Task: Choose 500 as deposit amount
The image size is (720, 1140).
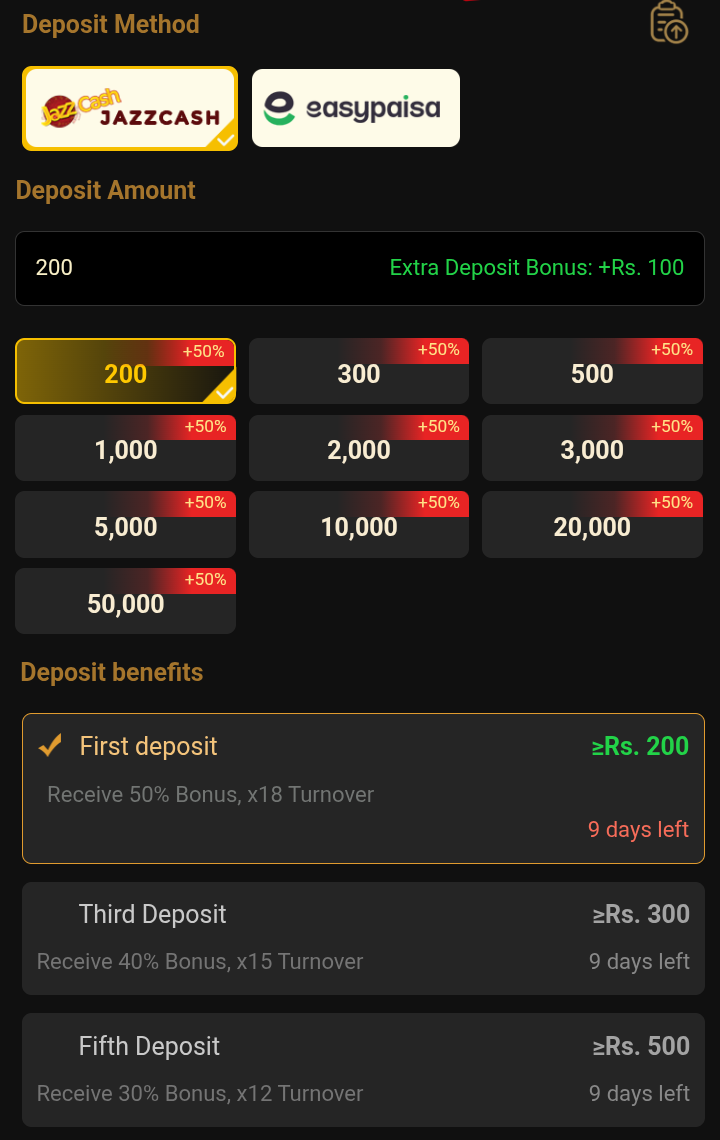Action: click(x=592, y=372)
